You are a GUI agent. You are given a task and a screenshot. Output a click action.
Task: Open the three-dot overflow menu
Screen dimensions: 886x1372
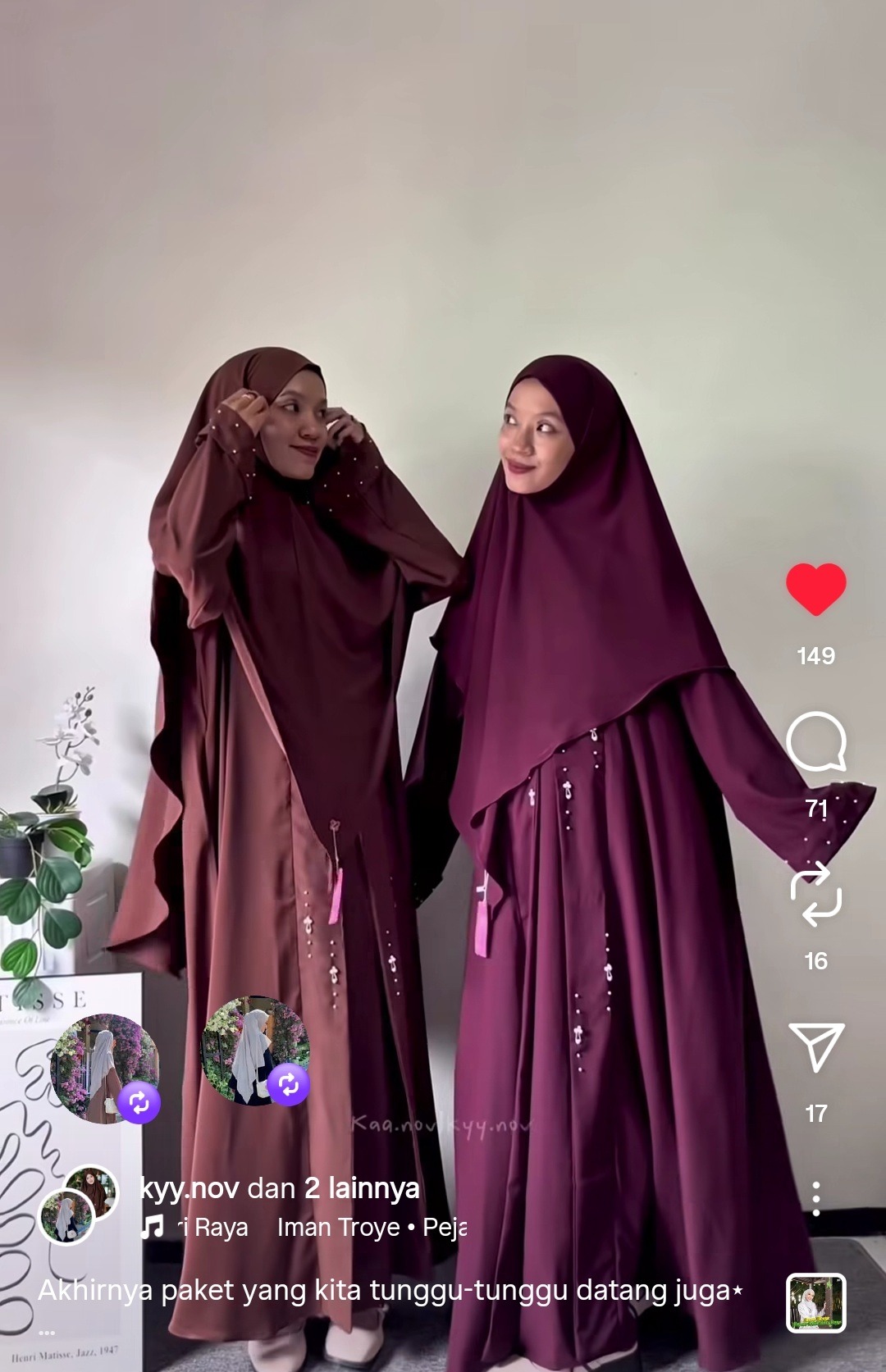815,1198
